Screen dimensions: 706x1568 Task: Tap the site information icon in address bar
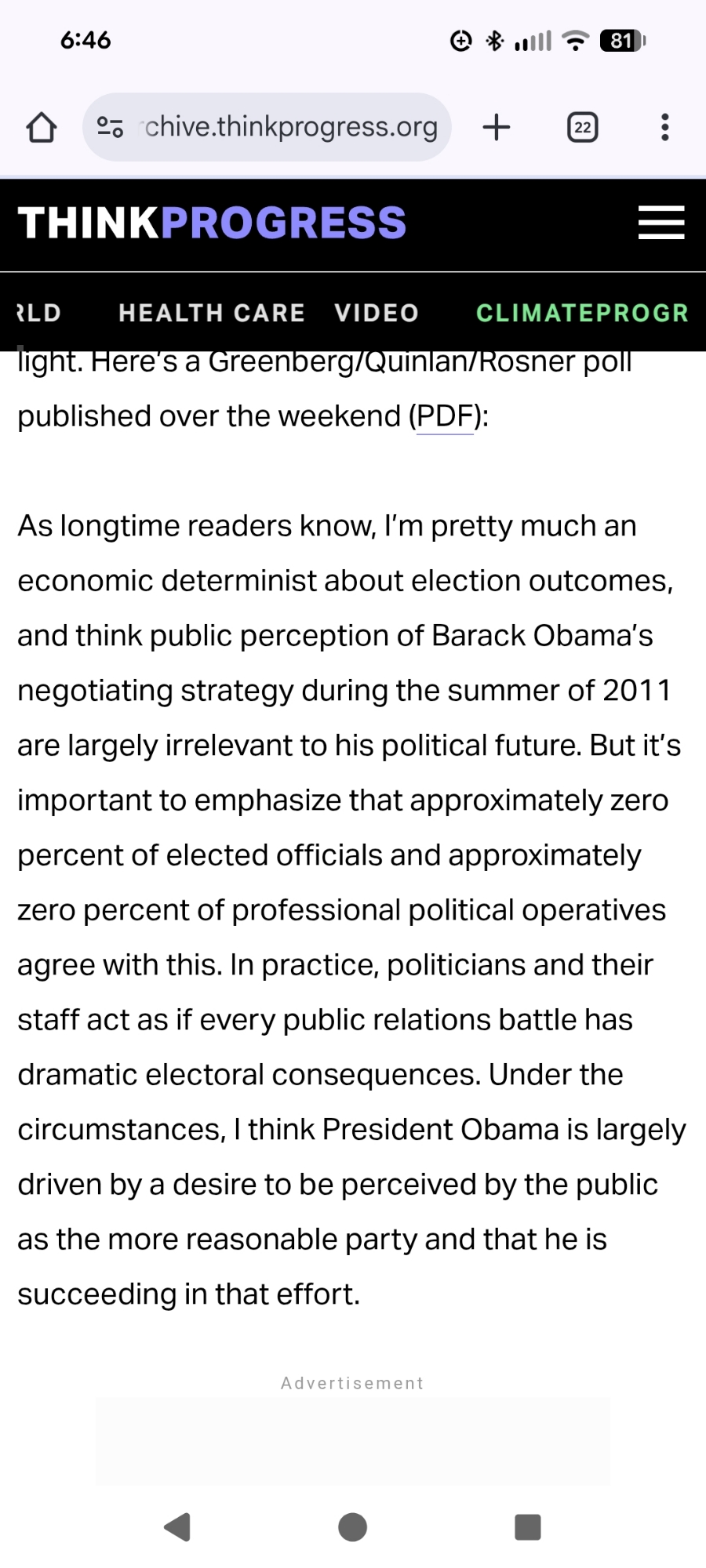pos(110,127)
